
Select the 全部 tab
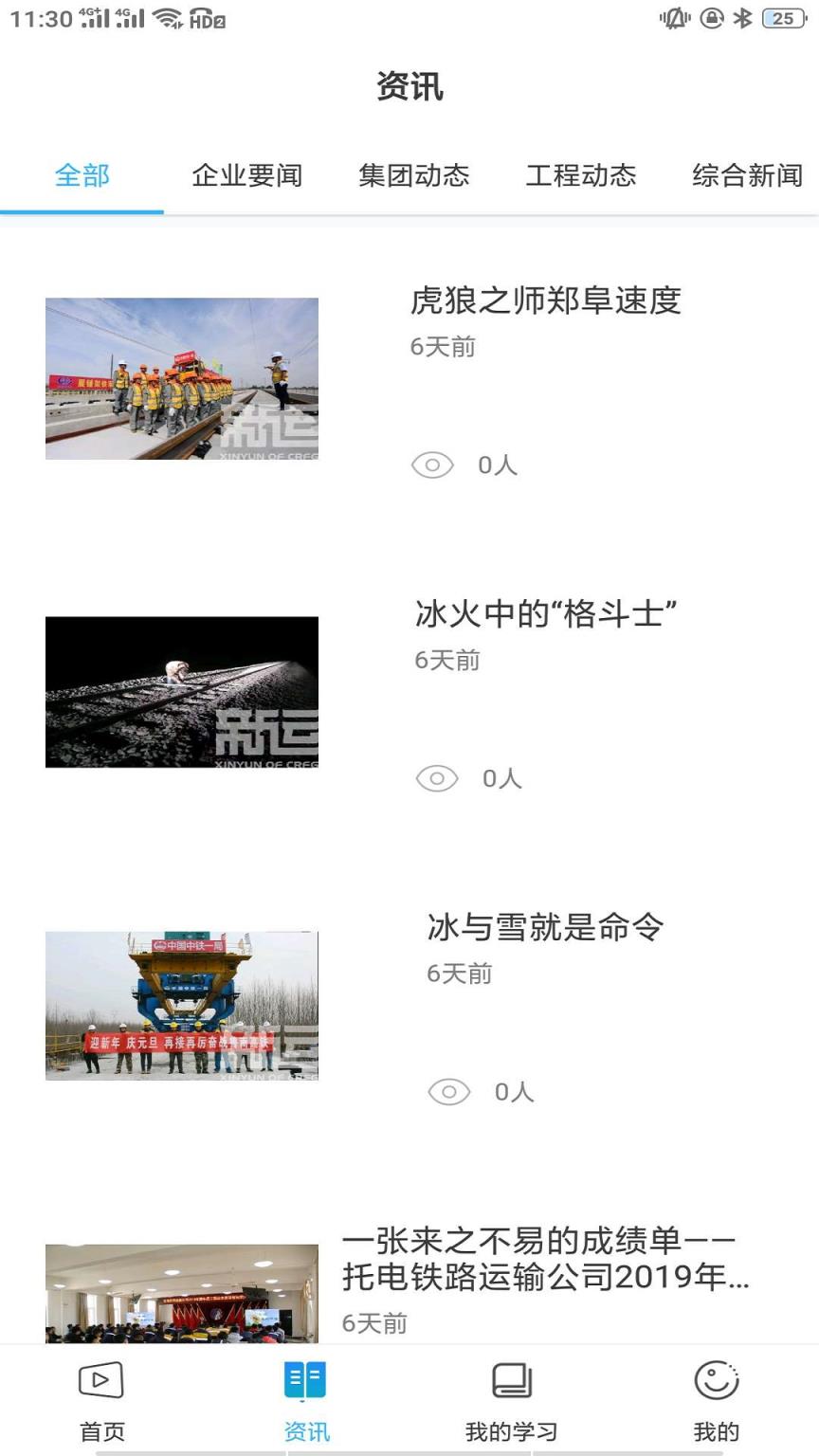(82, 175)
